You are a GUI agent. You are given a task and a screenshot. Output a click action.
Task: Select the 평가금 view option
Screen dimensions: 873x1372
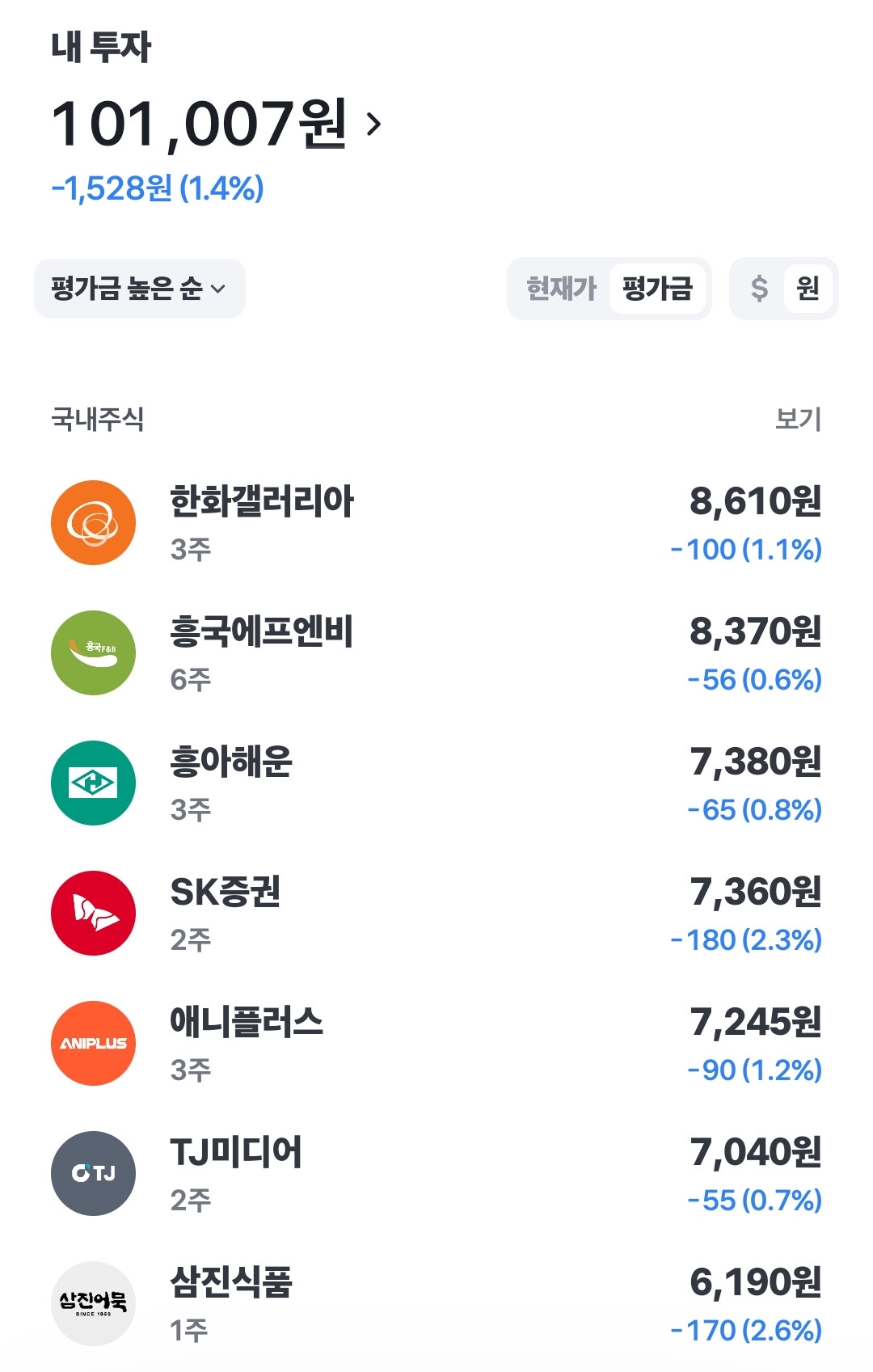[657, 289]
